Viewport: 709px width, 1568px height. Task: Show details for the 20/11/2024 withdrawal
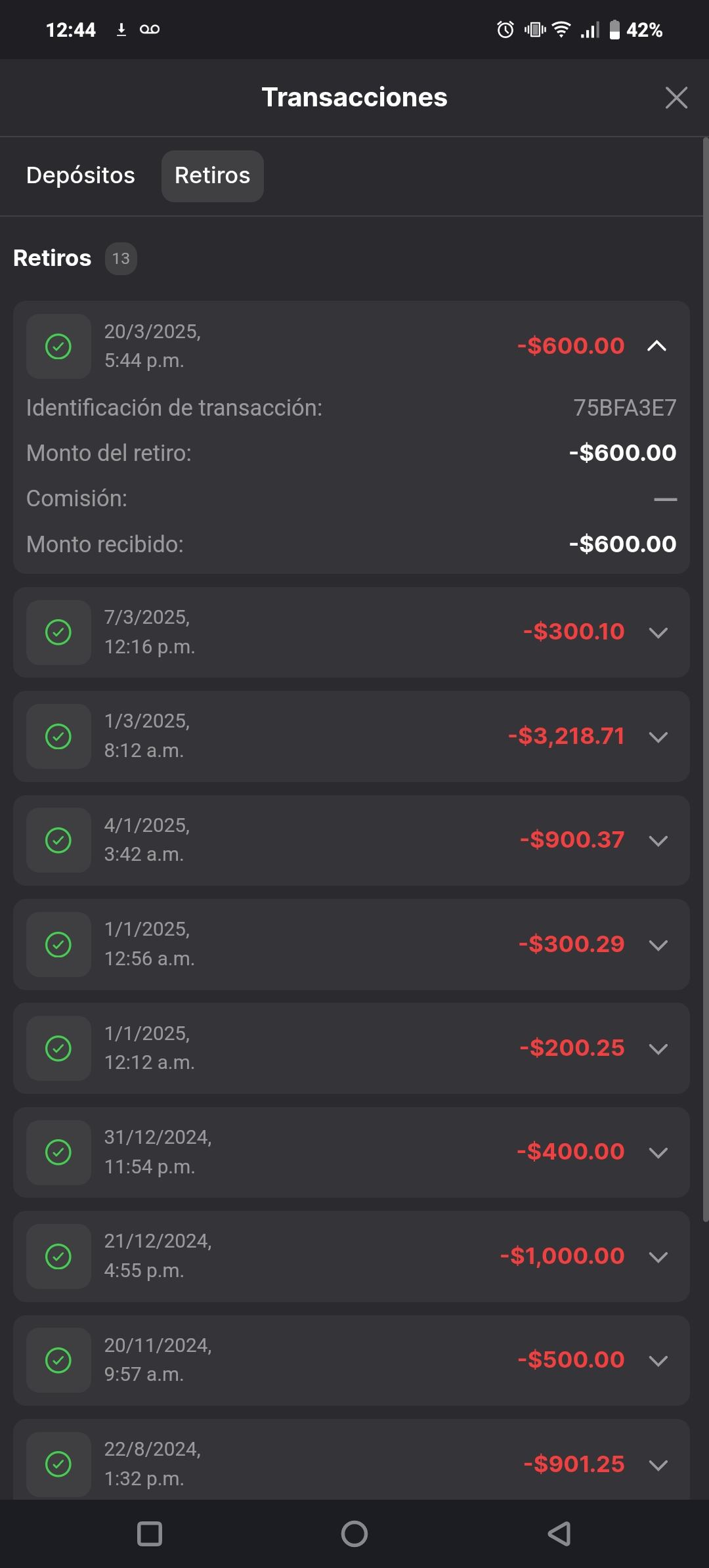click(658, 1361)
